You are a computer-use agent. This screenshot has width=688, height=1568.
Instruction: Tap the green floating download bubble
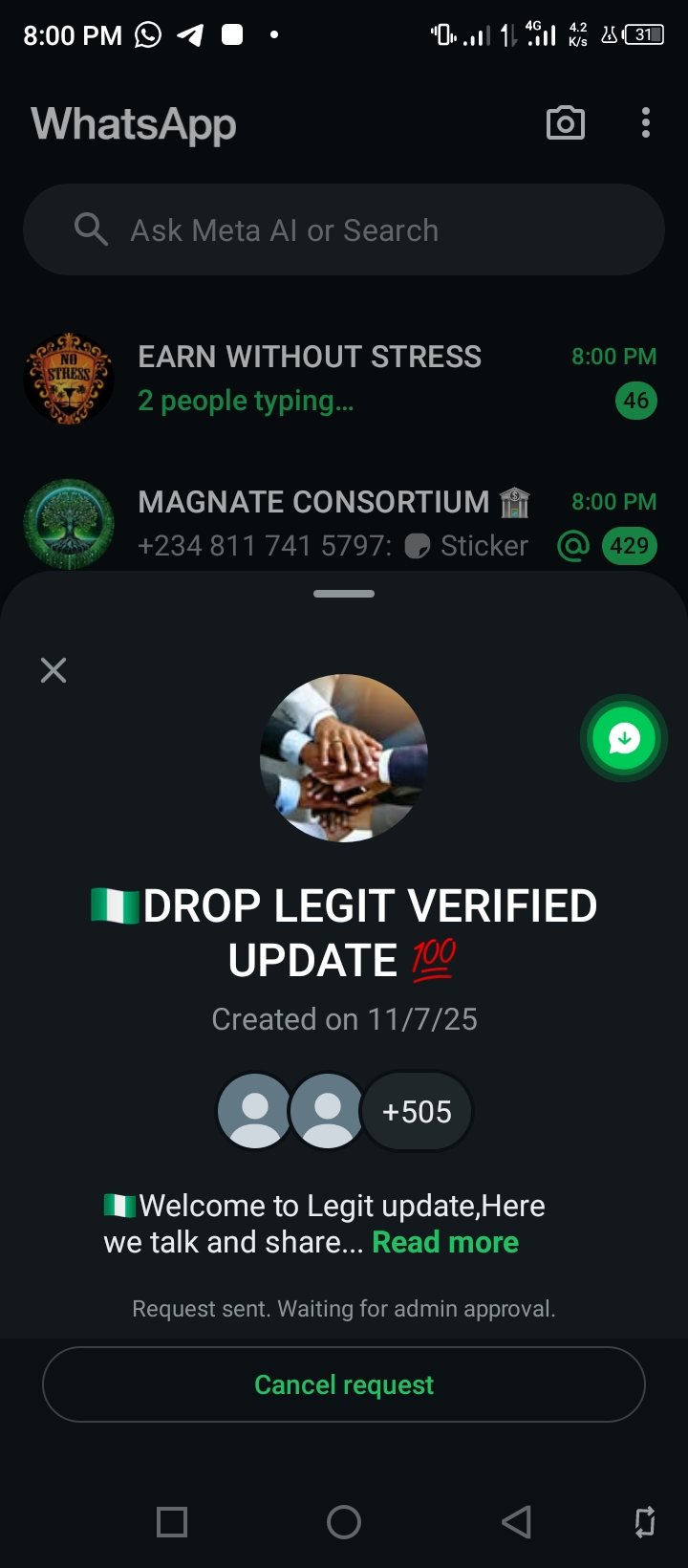click(x=624, y=738)
